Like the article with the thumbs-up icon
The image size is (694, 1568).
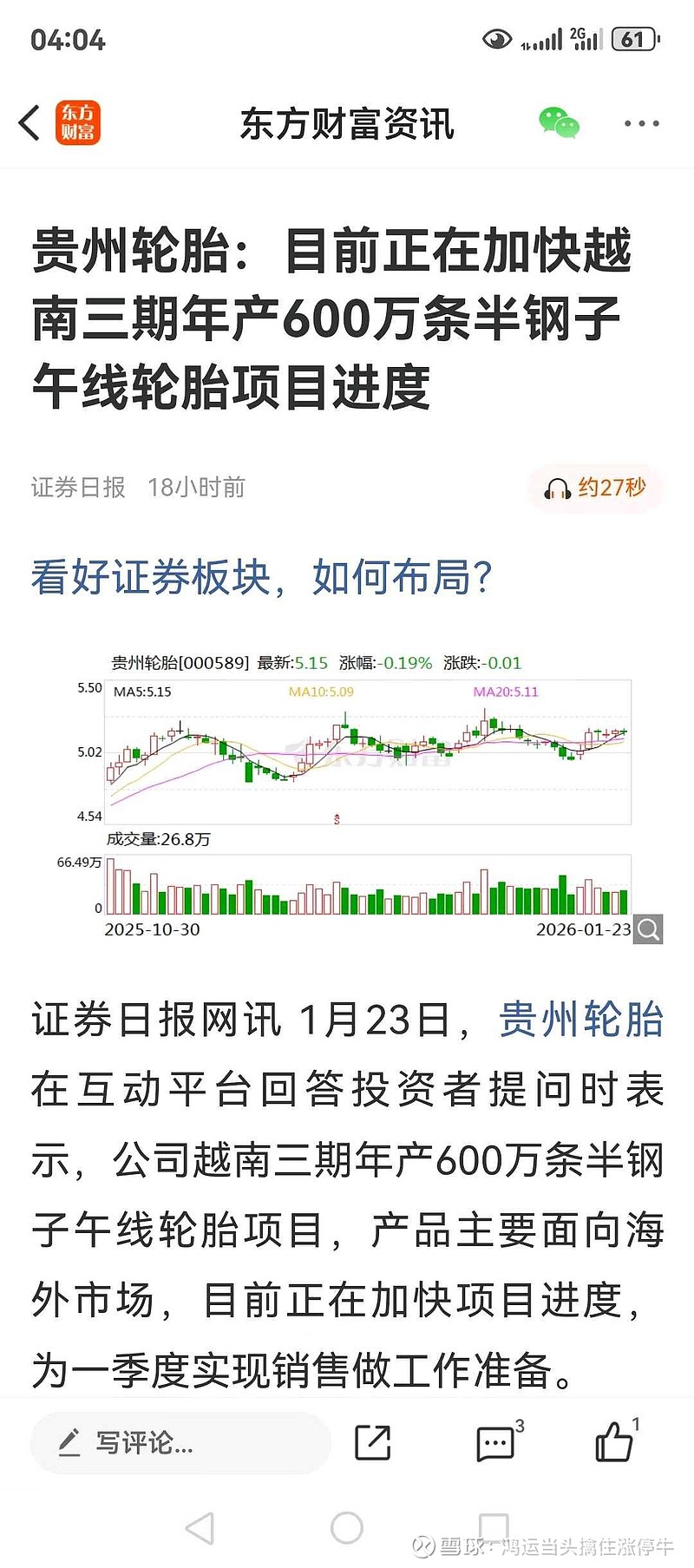[x=615, y=1443]
